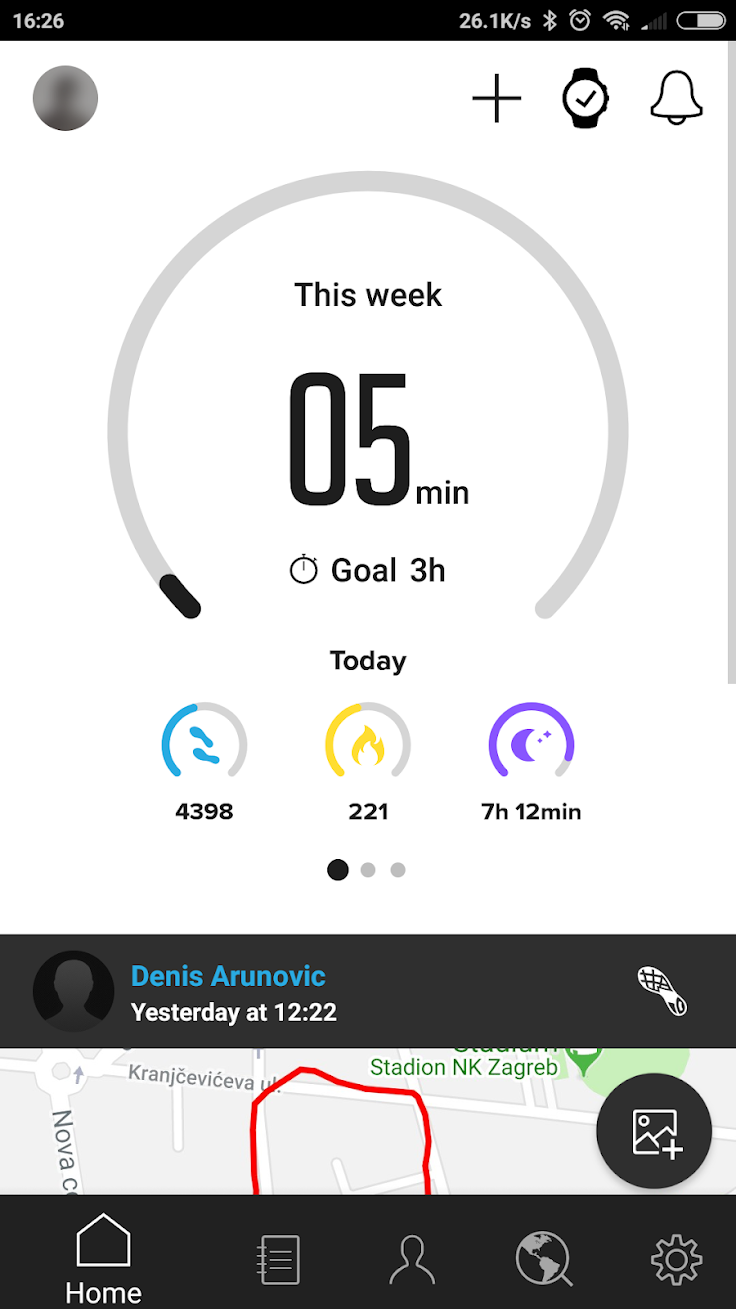The width and height of the screenshot is (736, 1309).
Task: View today's calories burned 221
Action: 368,762
